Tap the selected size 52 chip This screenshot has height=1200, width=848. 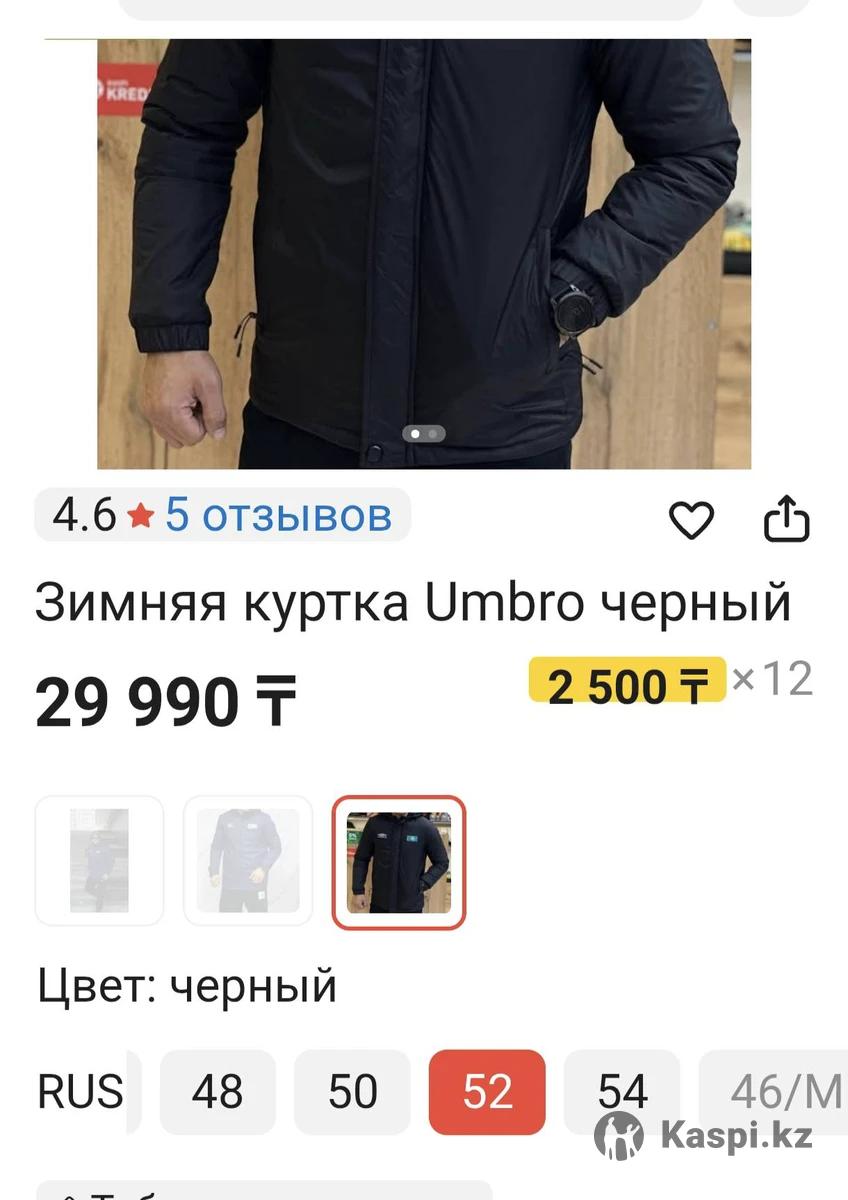click(x=487, y=1092)
